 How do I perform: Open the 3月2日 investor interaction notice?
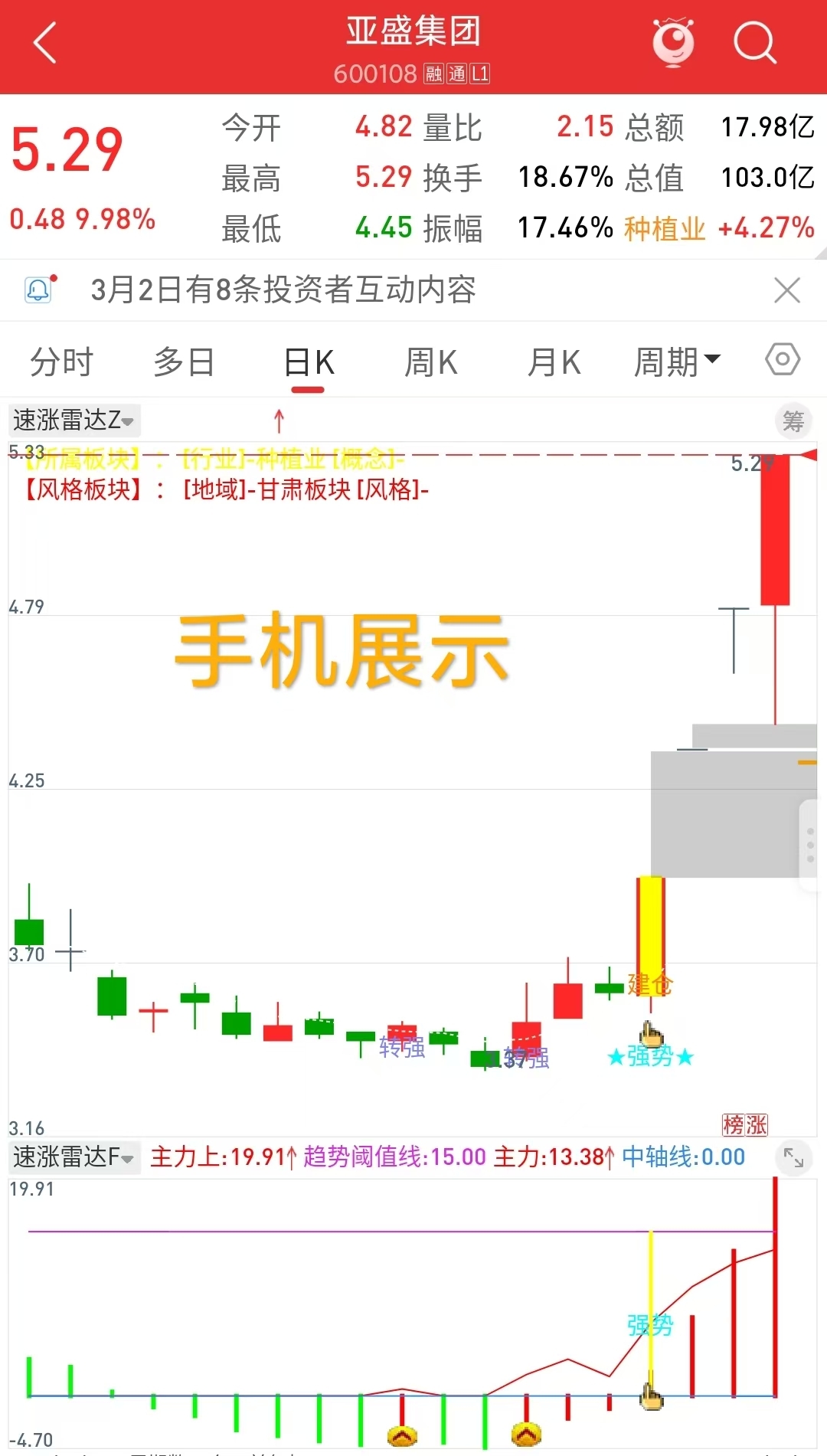pyautogui.click(x=283, y=291)
